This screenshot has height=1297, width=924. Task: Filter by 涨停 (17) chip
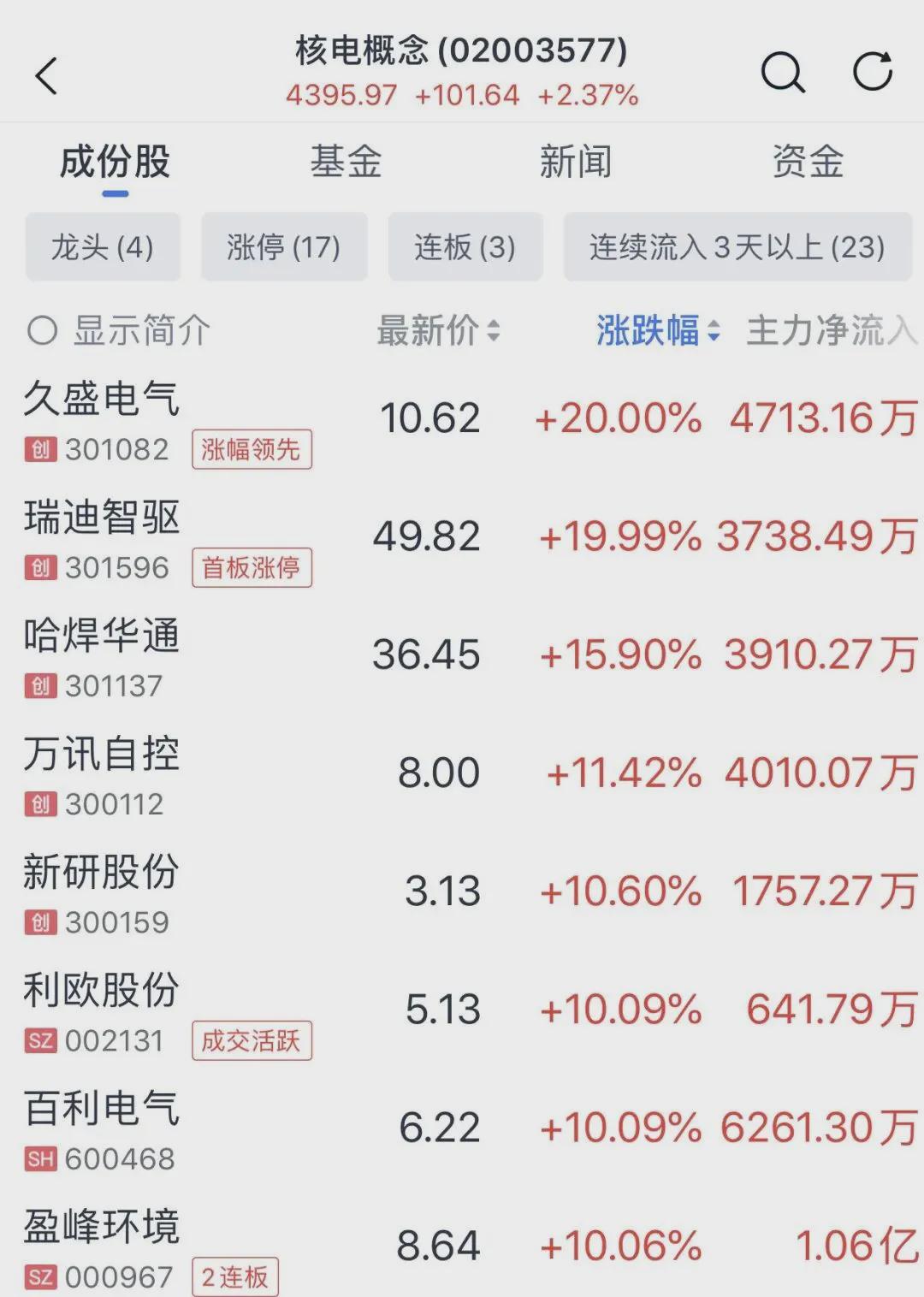tap(284, 247)
